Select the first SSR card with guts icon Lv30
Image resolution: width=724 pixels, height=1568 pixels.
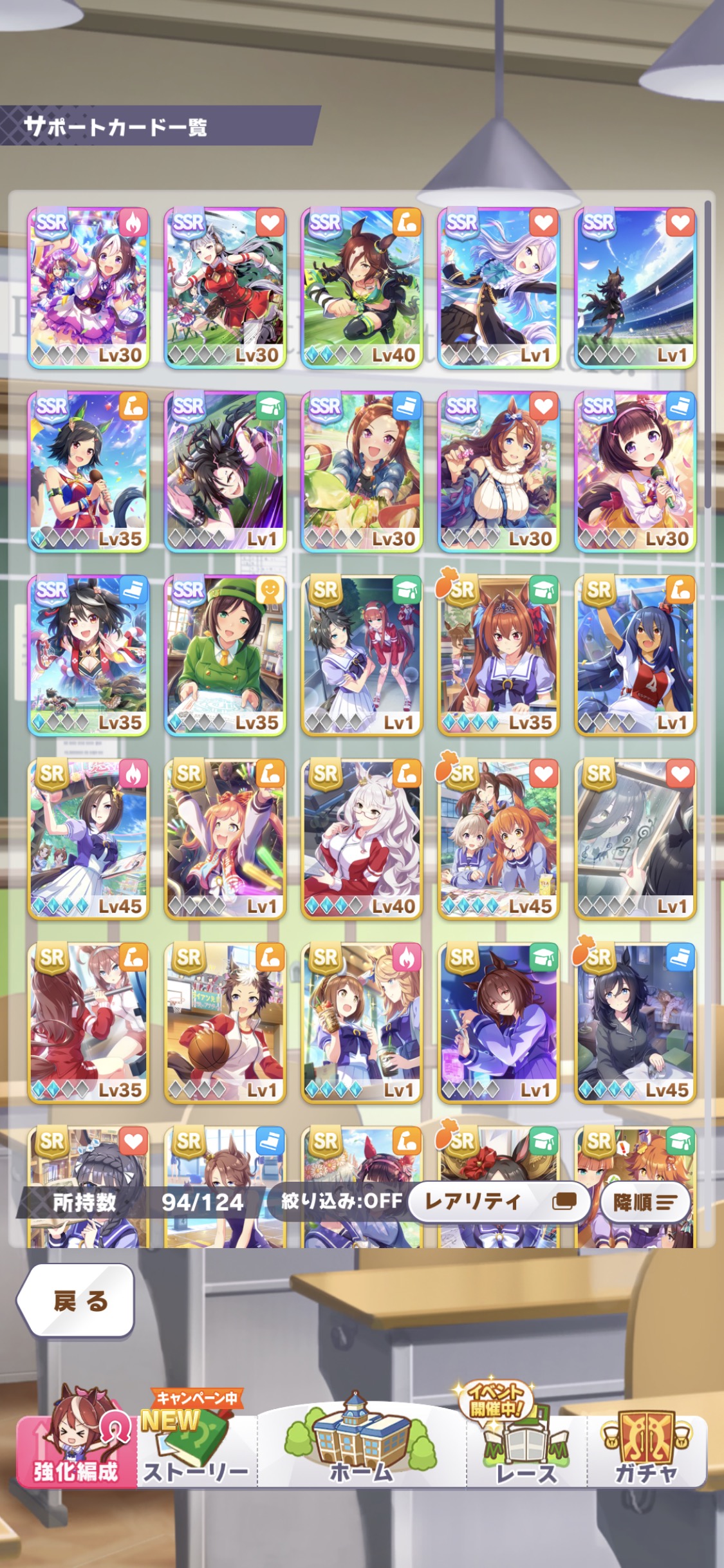click(x=88, y=288)
